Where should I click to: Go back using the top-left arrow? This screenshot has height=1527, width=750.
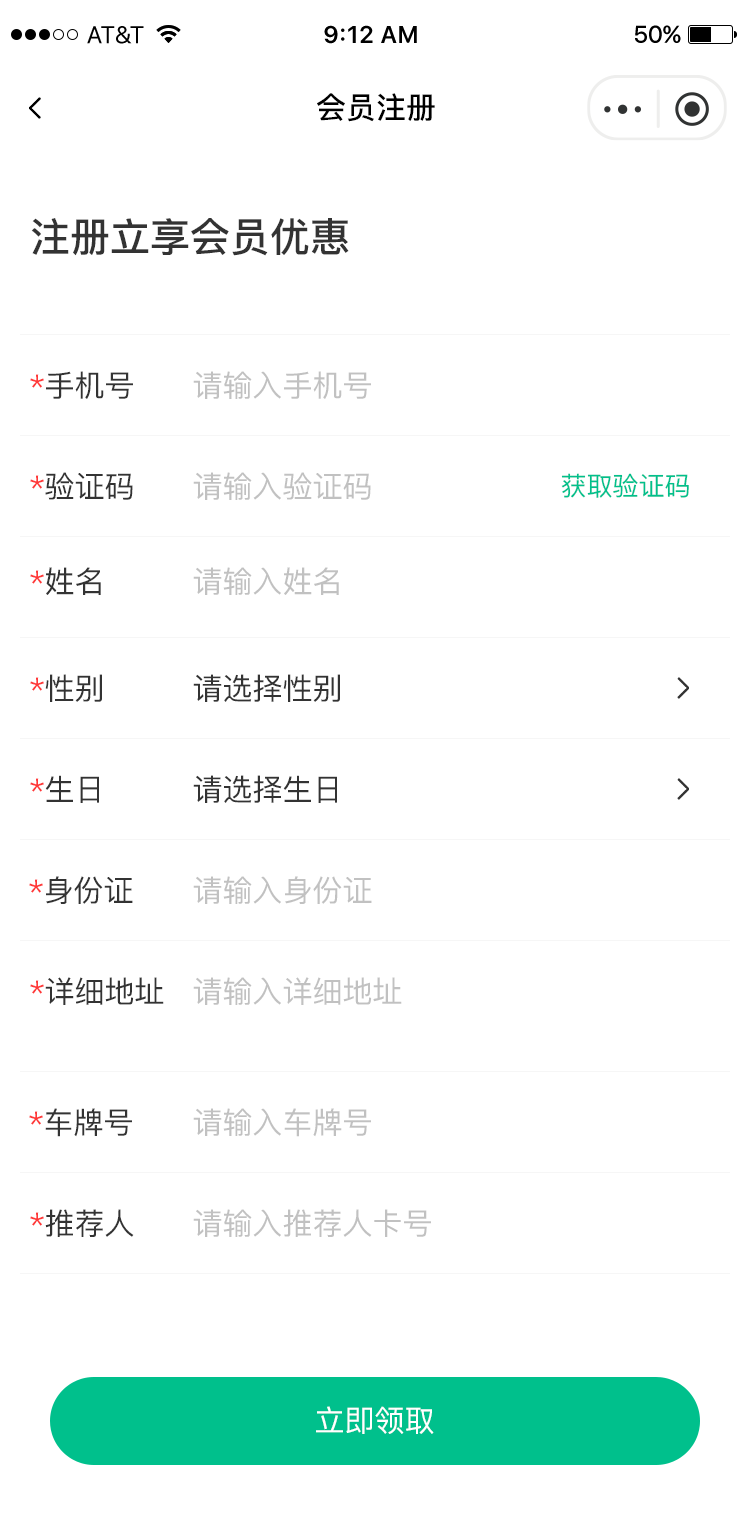tap(36, 108)
